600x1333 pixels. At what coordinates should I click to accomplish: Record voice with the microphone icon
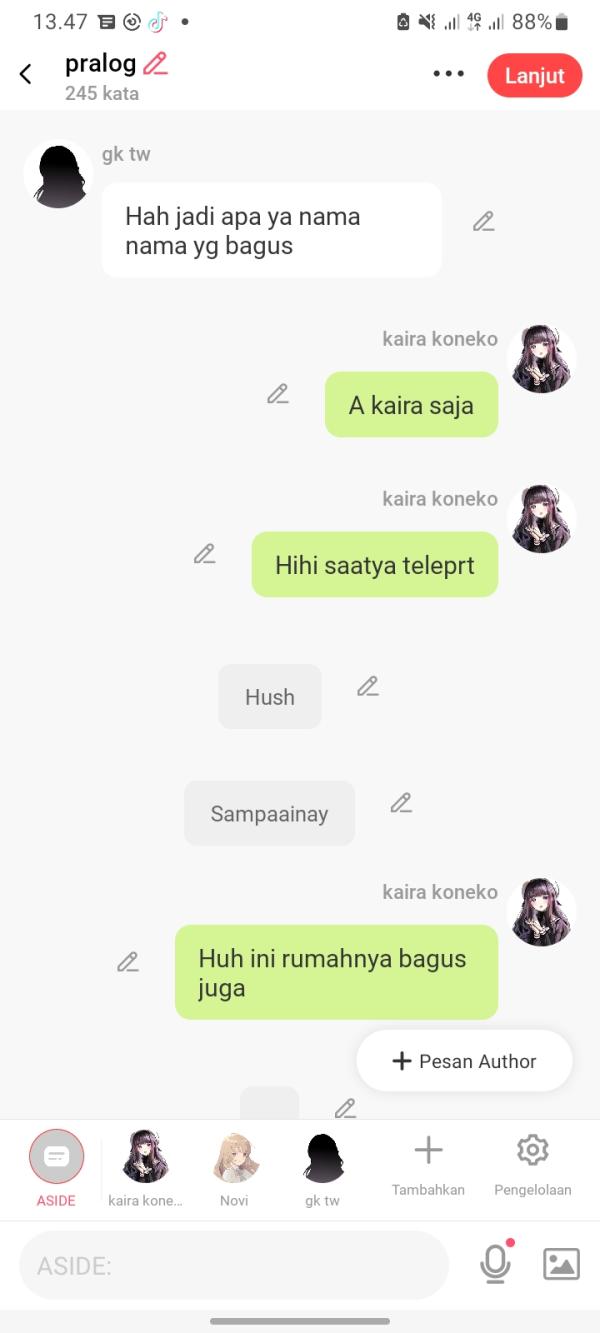pyautogui.click(x=495, y=1265)
